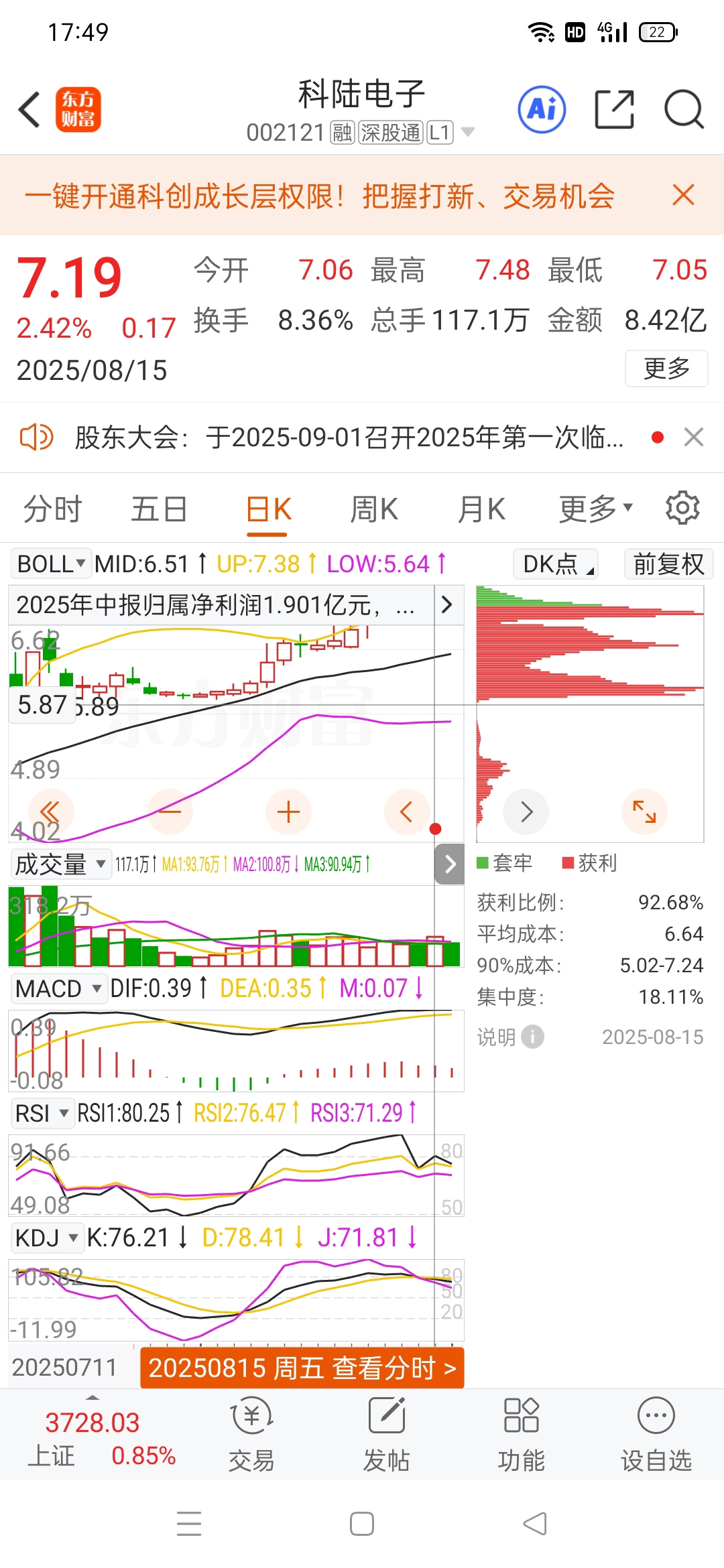The height and width of the screenshot is (1568, 724).
Task: Change the MACD indicator dropdown
Action: 59,988
